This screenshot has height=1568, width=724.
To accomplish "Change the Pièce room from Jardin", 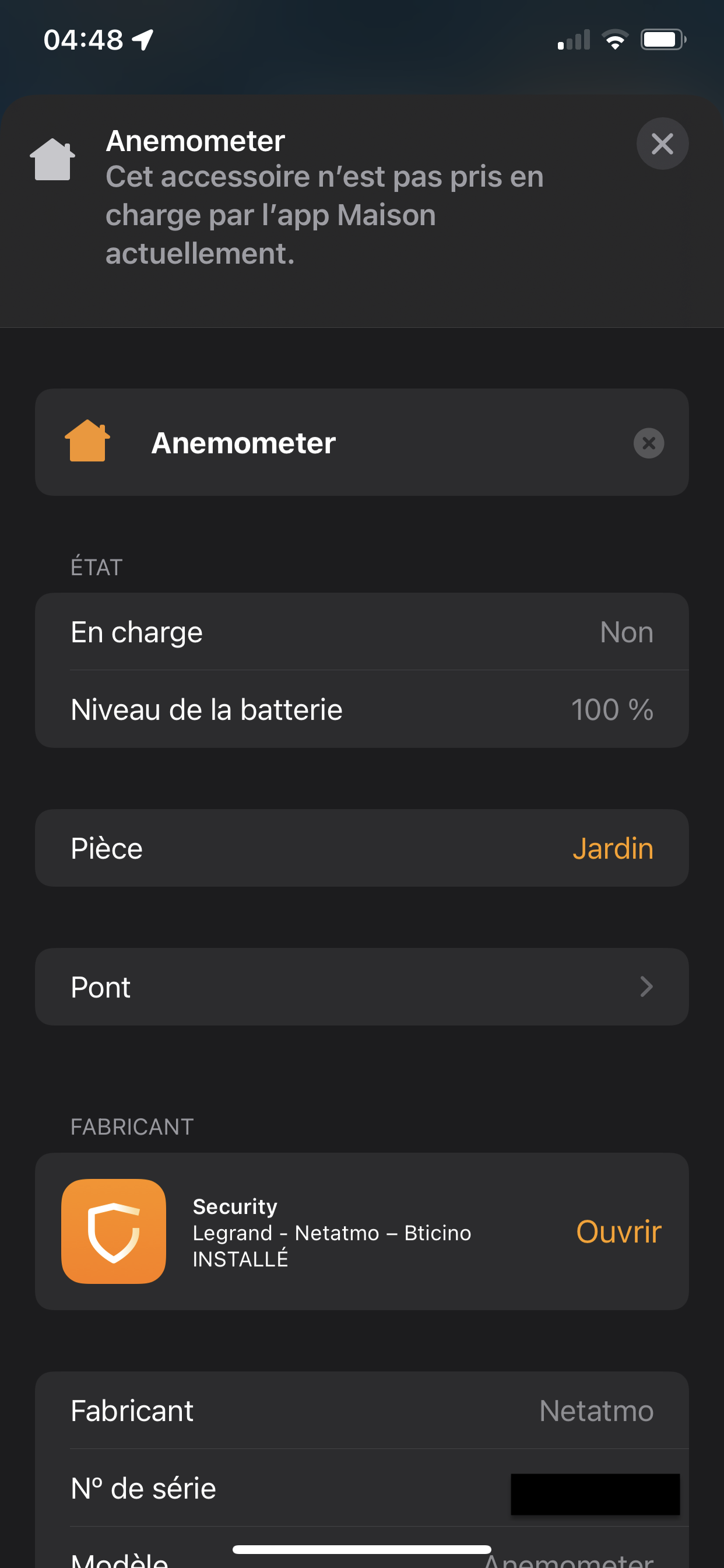I will coord(612,848).
